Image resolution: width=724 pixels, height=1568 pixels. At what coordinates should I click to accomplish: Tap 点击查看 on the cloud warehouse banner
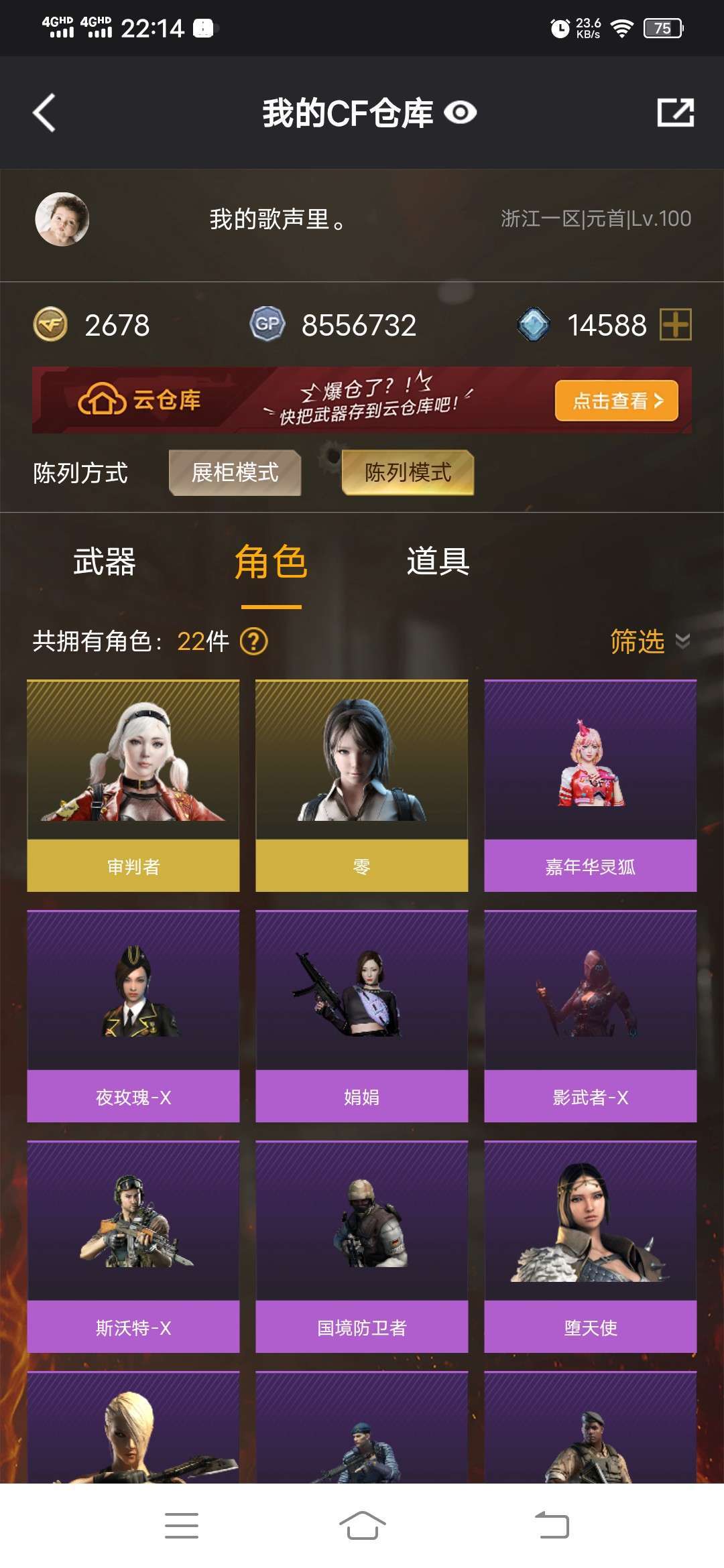coord(617,401)
